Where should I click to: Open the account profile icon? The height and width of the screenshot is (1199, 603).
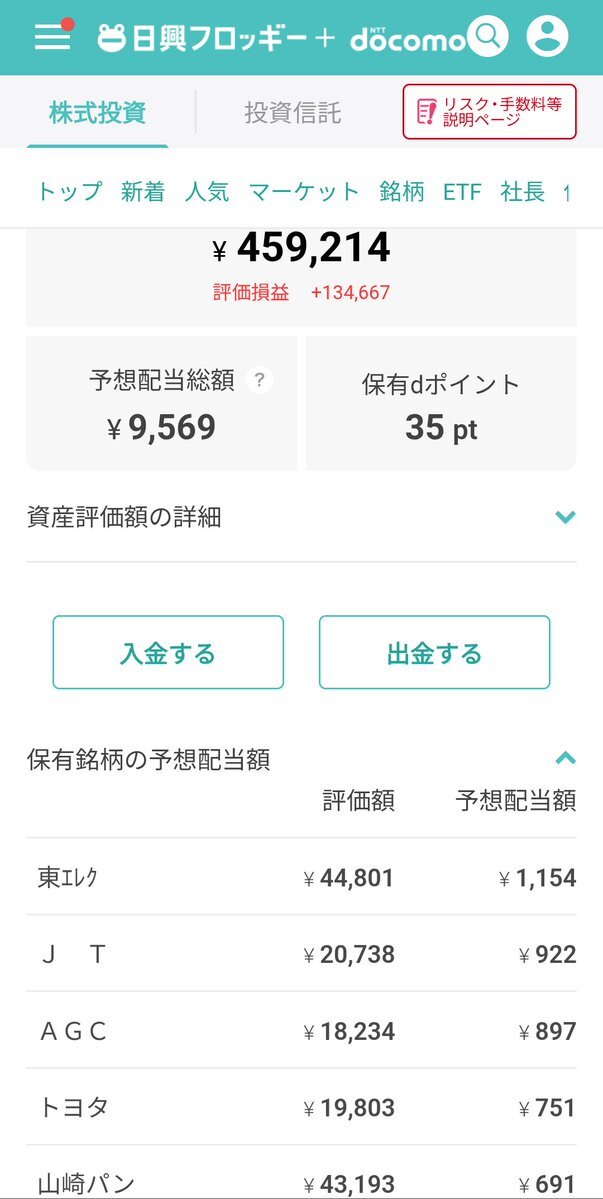[547, 36]
